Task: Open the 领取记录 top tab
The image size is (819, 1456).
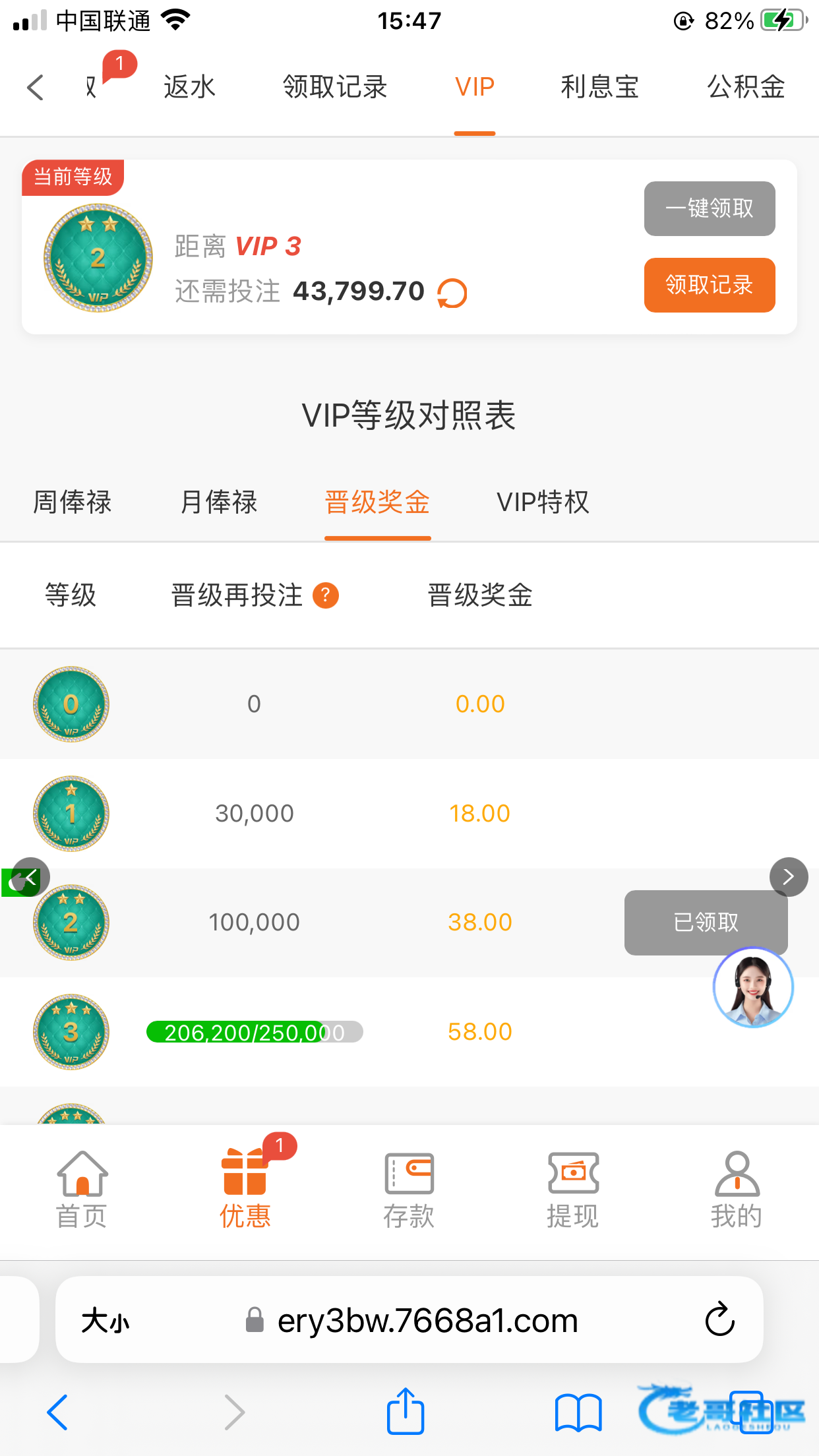Action: tap(335, 87)
